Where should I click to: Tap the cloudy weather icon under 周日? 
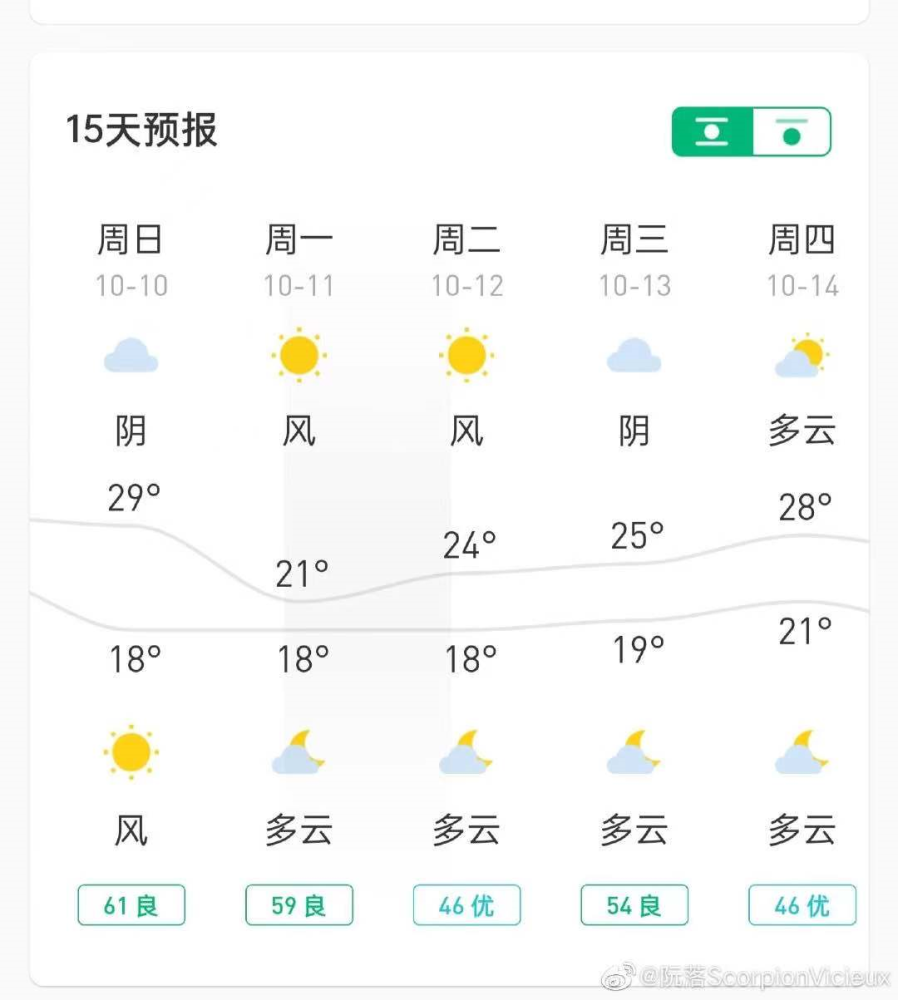click(x=130, y=355)
